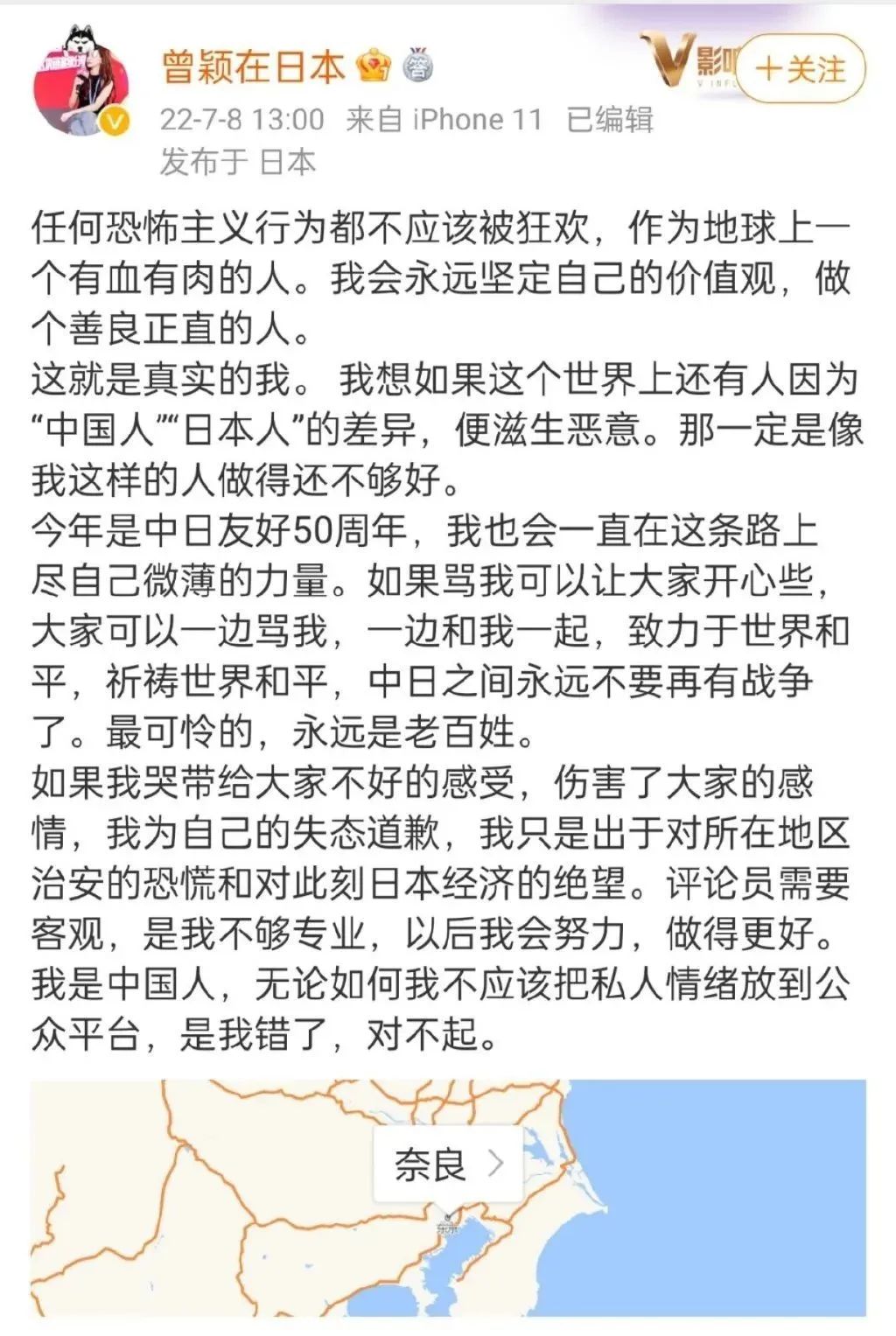Image resolution: width=896 pixels, height=1336 pixels.
Task: Open the 奈良 location chip
Action: click(x=448, y=1165)
